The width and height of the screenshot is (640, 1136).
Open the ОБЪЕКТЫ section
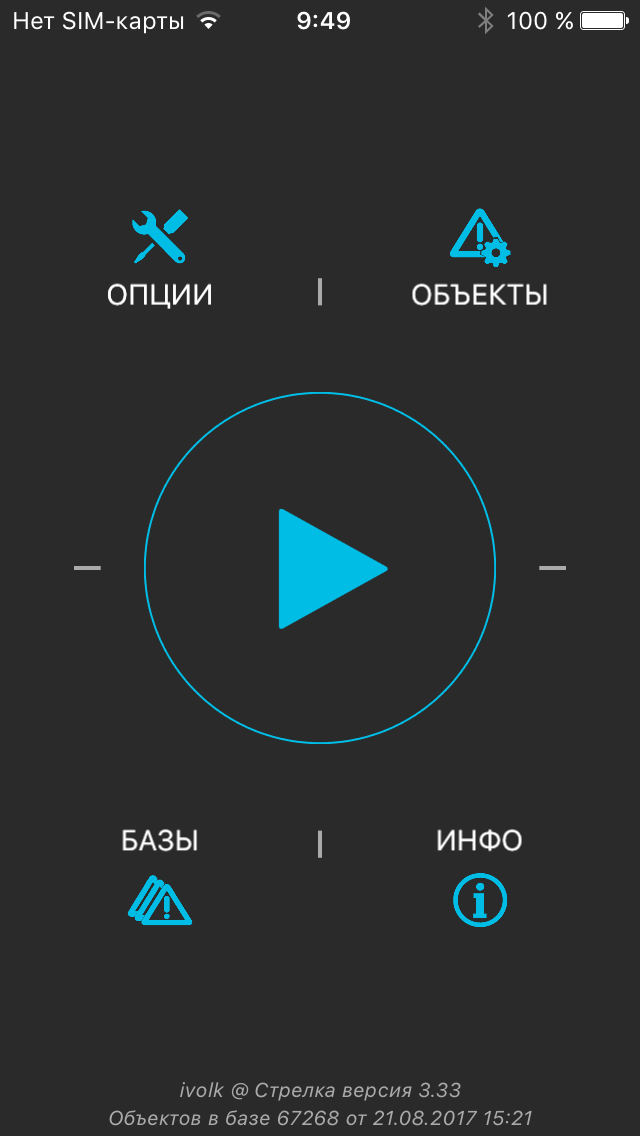[480, 258]
